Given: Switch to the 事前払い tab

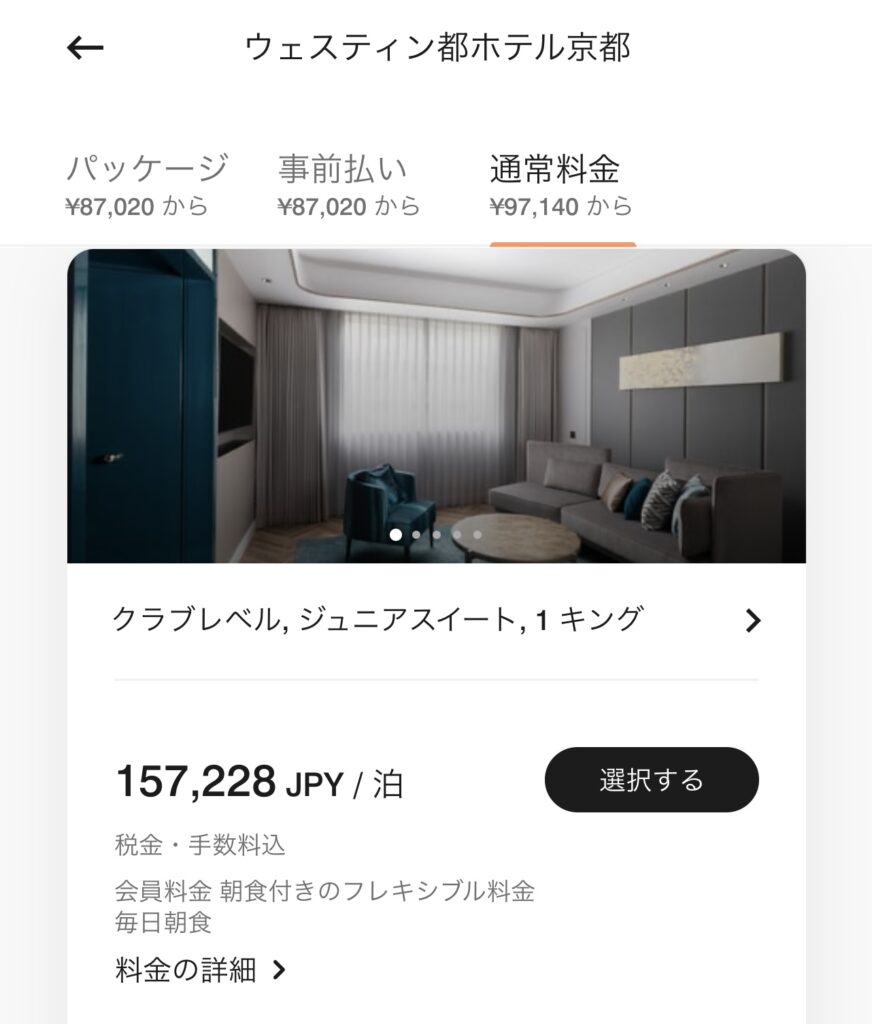Looking at the screenshot, I should (349, 184).
